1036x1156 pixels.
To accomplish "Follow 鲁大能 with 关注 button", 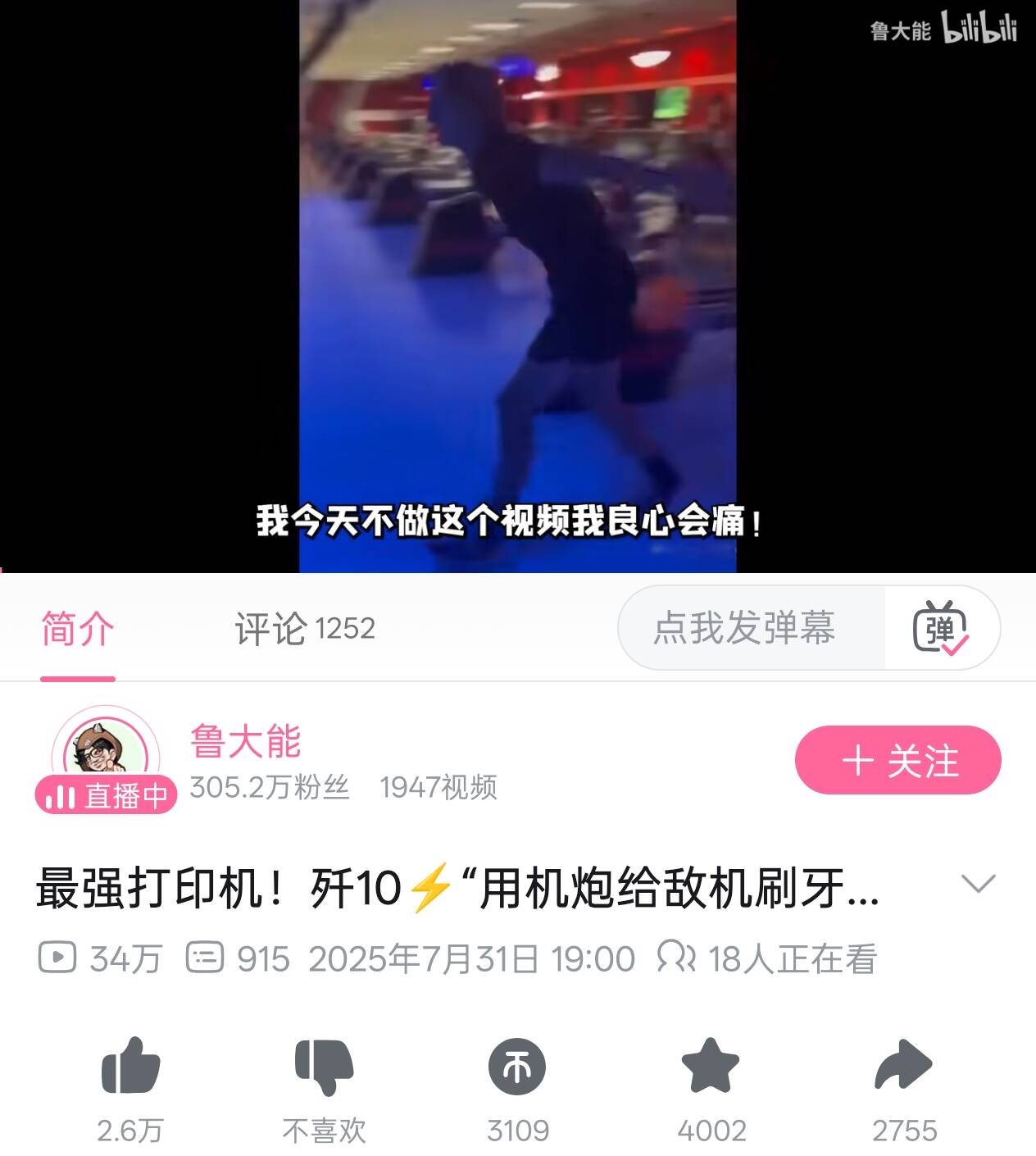I will click(x=897, y=760).
